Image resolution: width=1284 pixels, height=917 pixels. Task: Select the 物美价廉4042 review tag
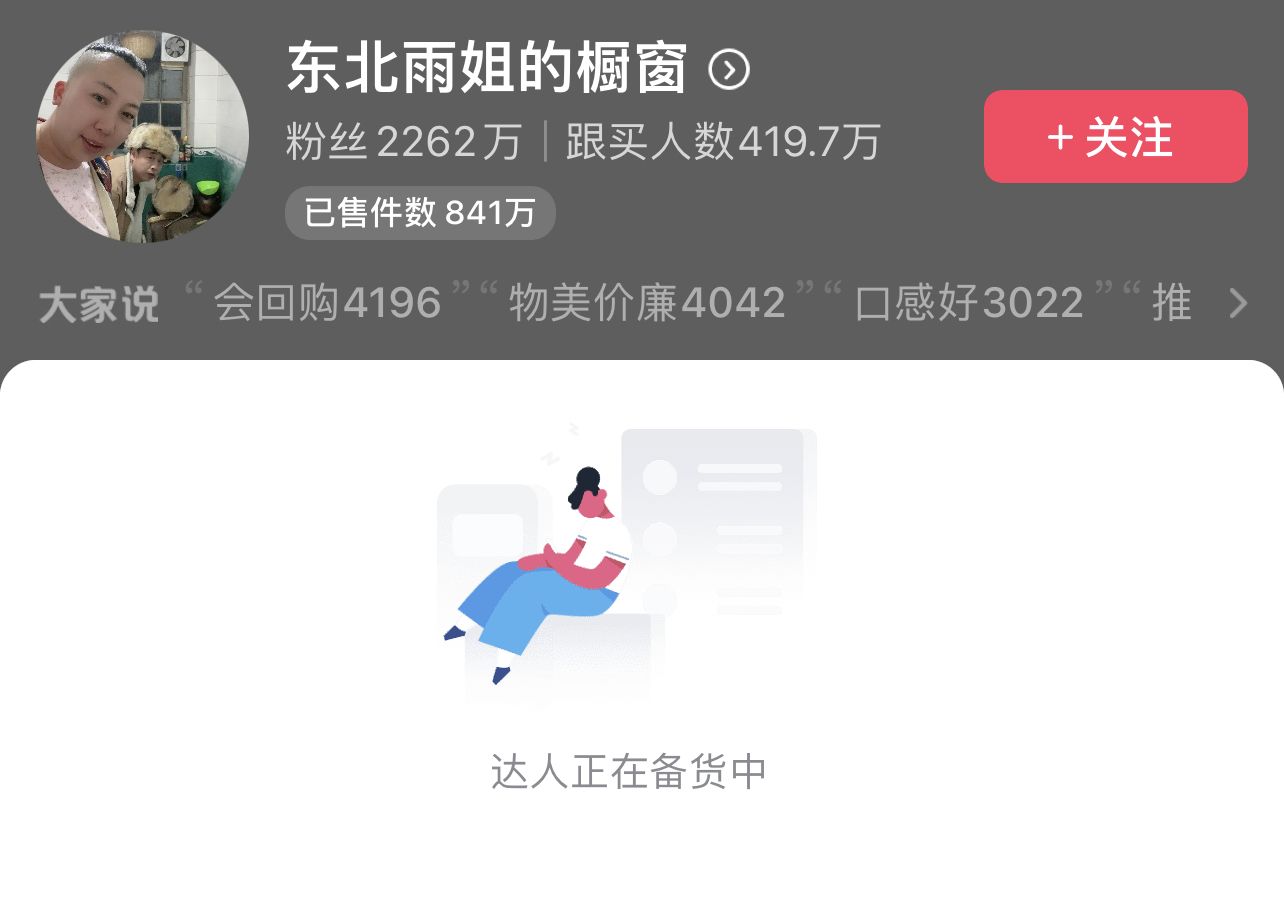click(x=647, y=303)
